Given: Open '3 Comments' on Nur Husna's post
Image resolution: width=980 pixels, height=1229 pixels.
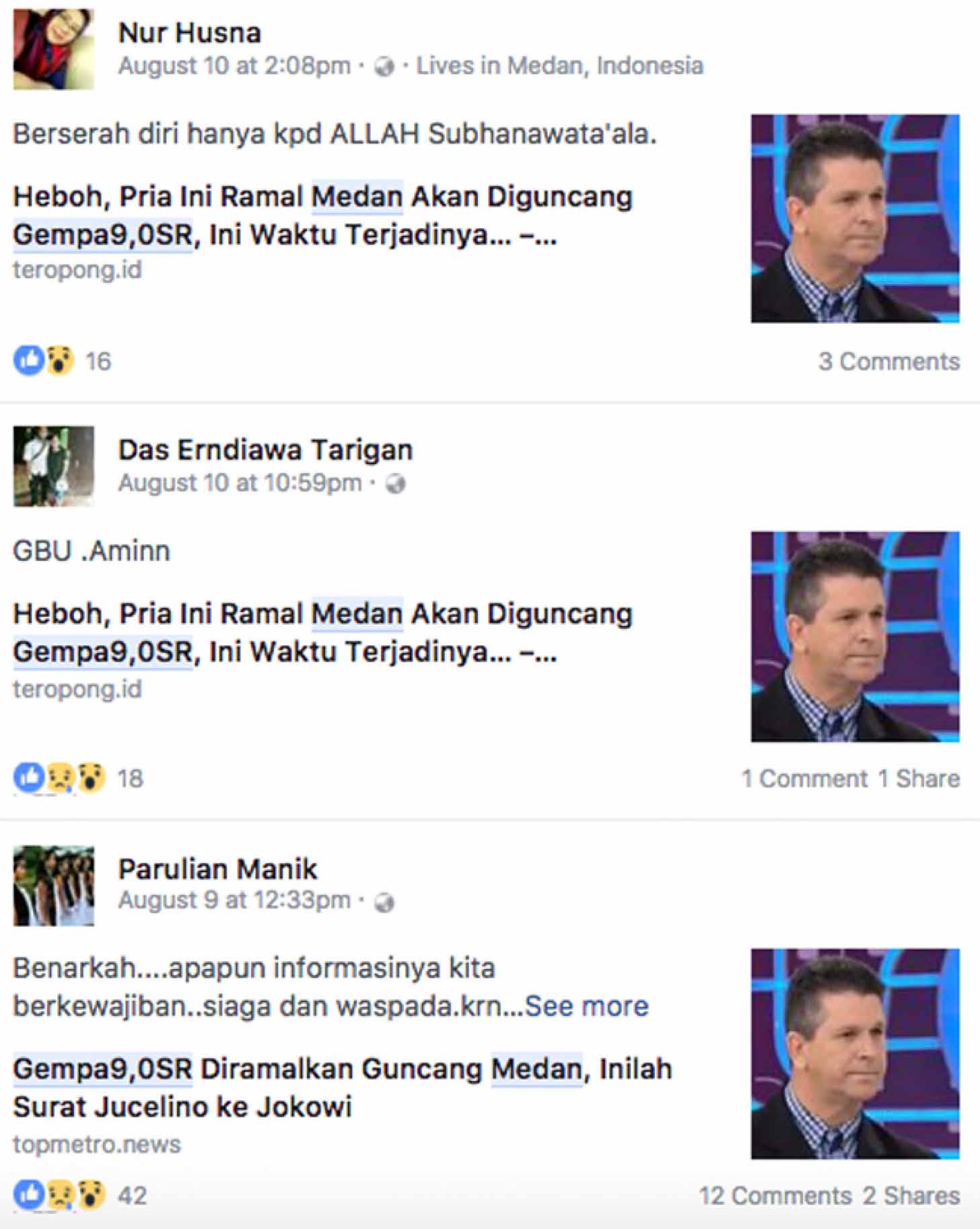Looking at the screenshot, I should [x=887, y=362].
